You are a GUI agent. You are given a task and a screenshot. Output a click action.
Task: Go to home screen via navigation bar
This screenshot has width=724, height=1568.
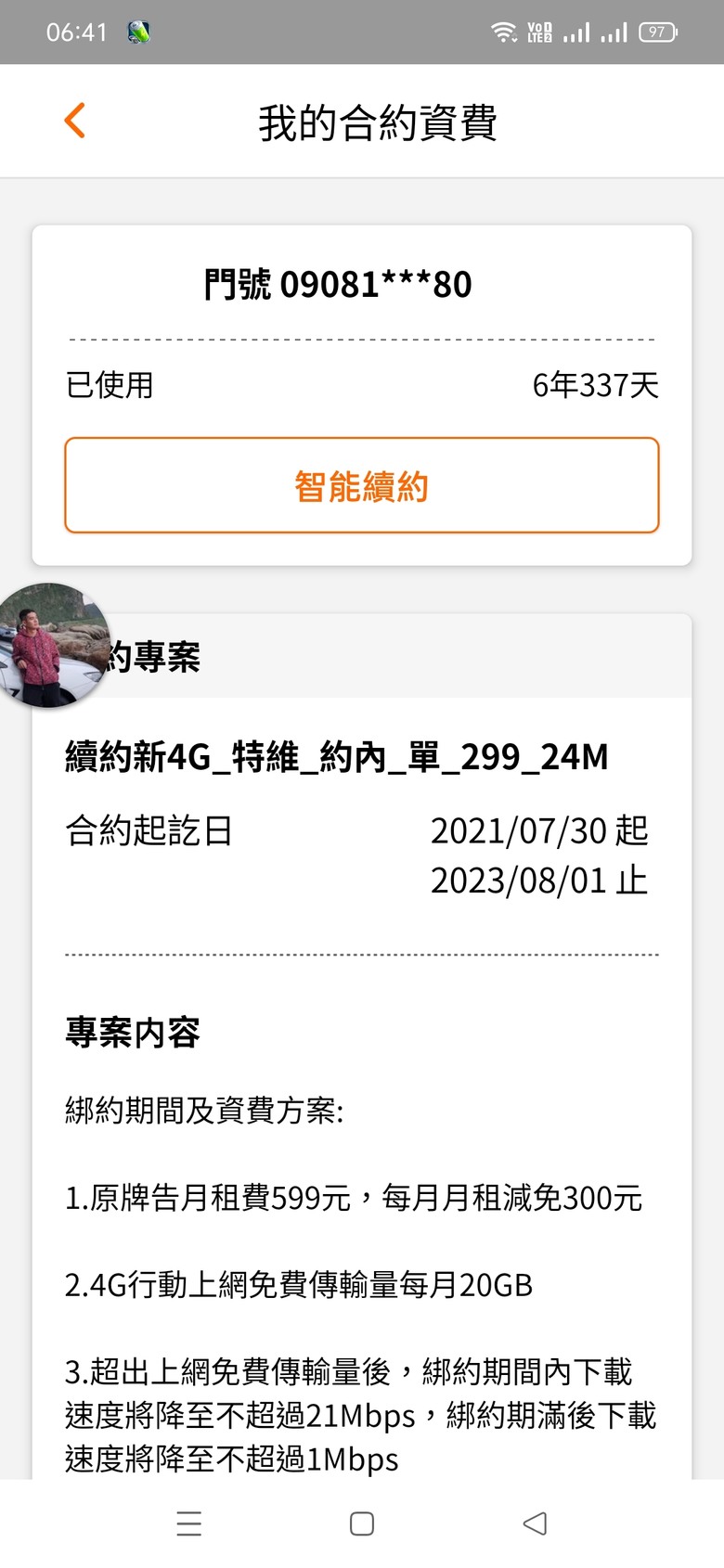(361, 1523)
